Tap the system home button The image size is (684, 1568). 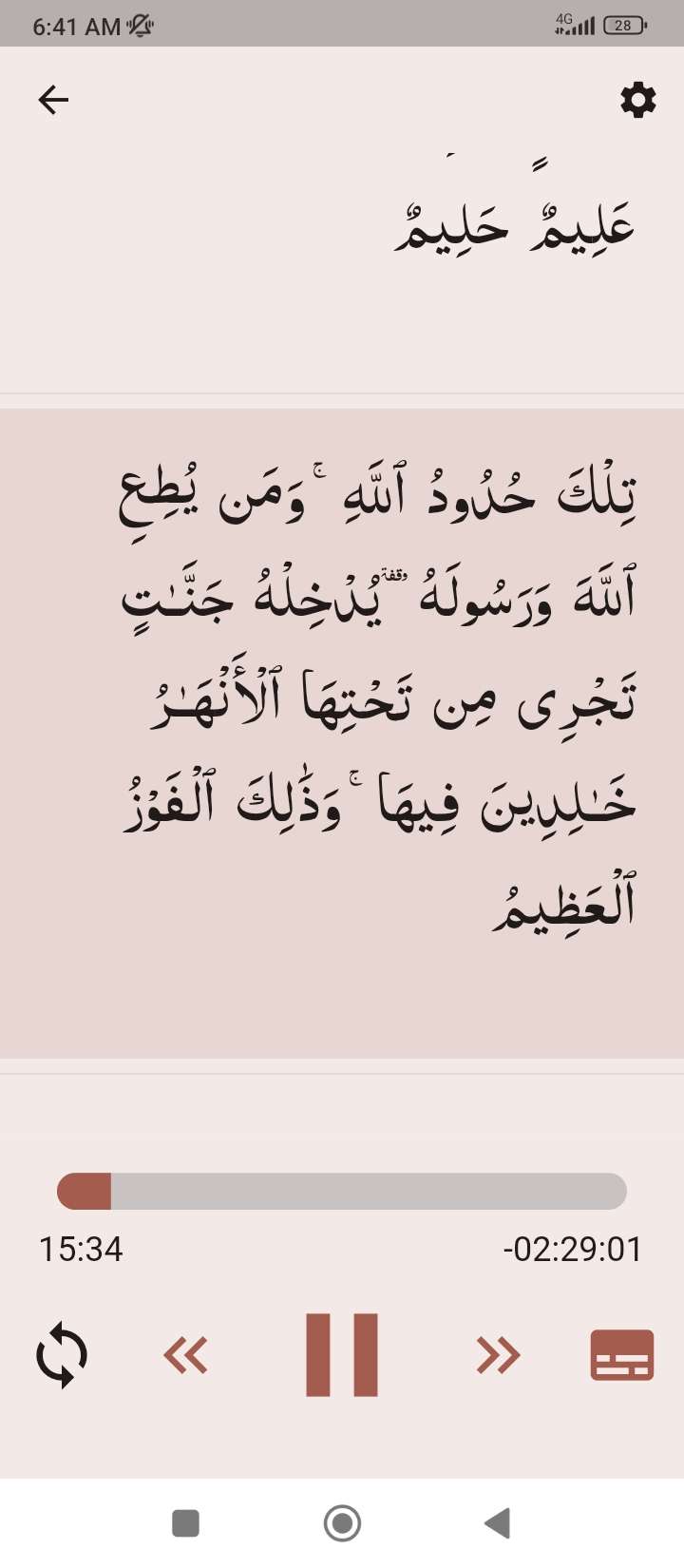342,1523
